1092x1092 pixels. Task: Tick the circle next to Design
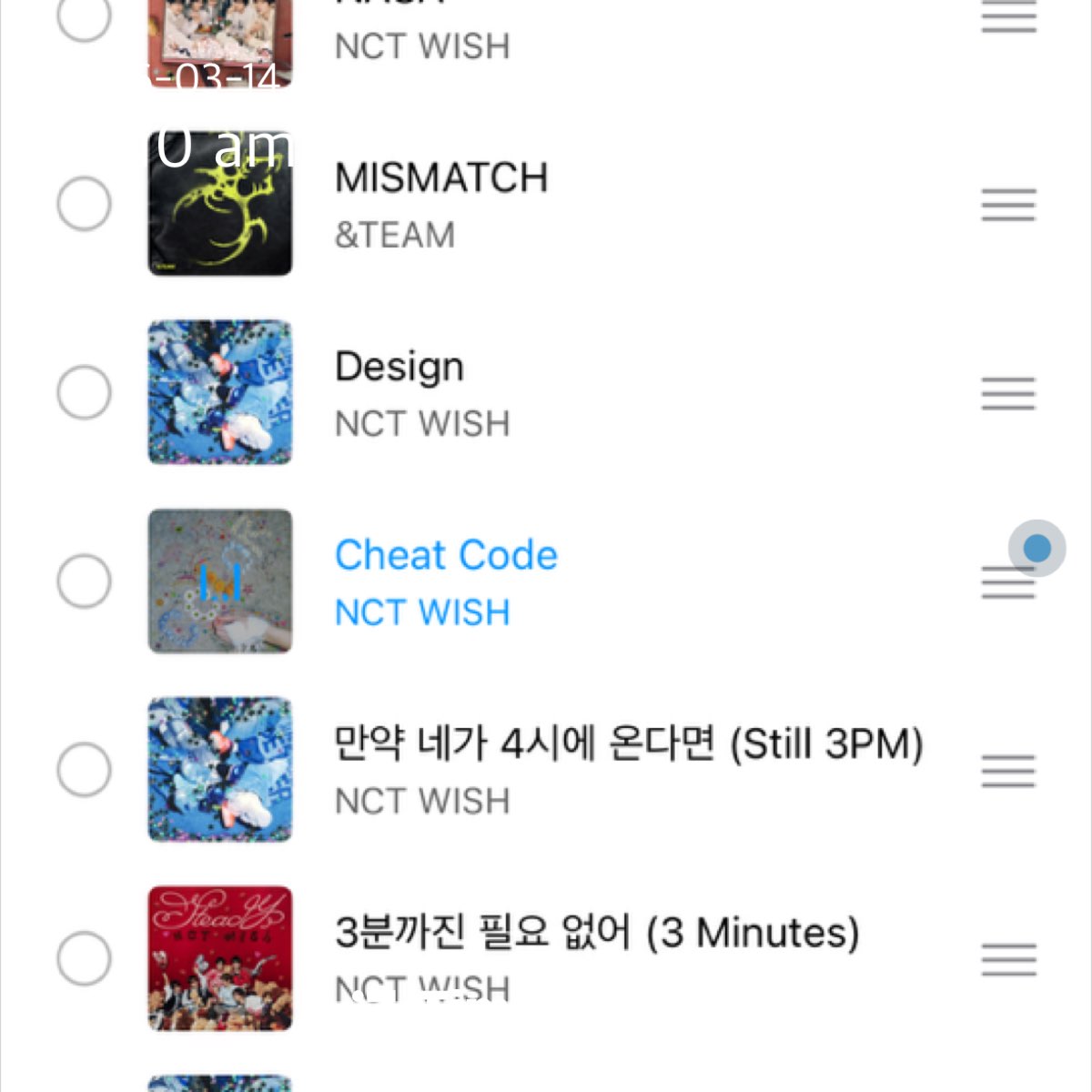coord(84,392)
